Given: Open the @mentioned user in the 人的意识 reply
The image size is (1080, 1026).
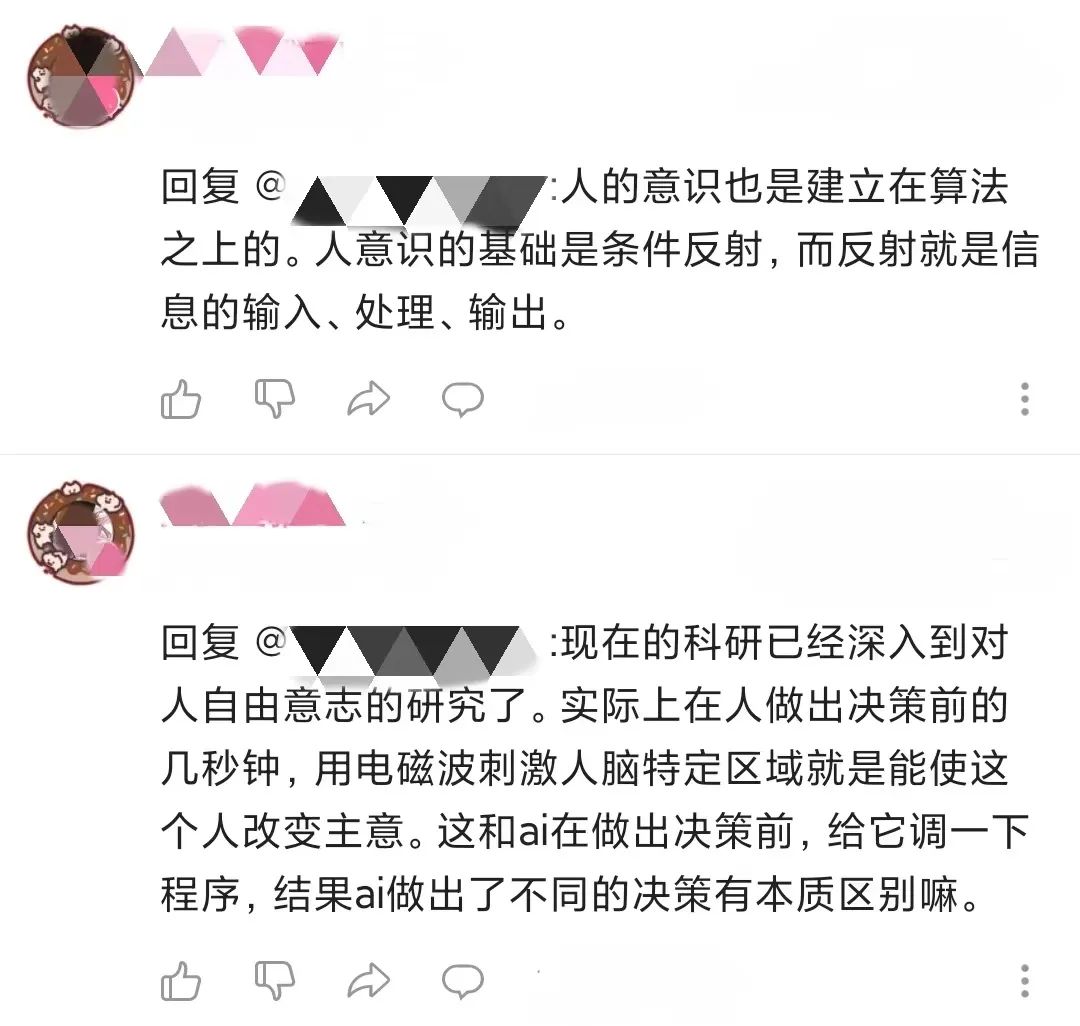Looking at the screenshot, I should [418, 192].
